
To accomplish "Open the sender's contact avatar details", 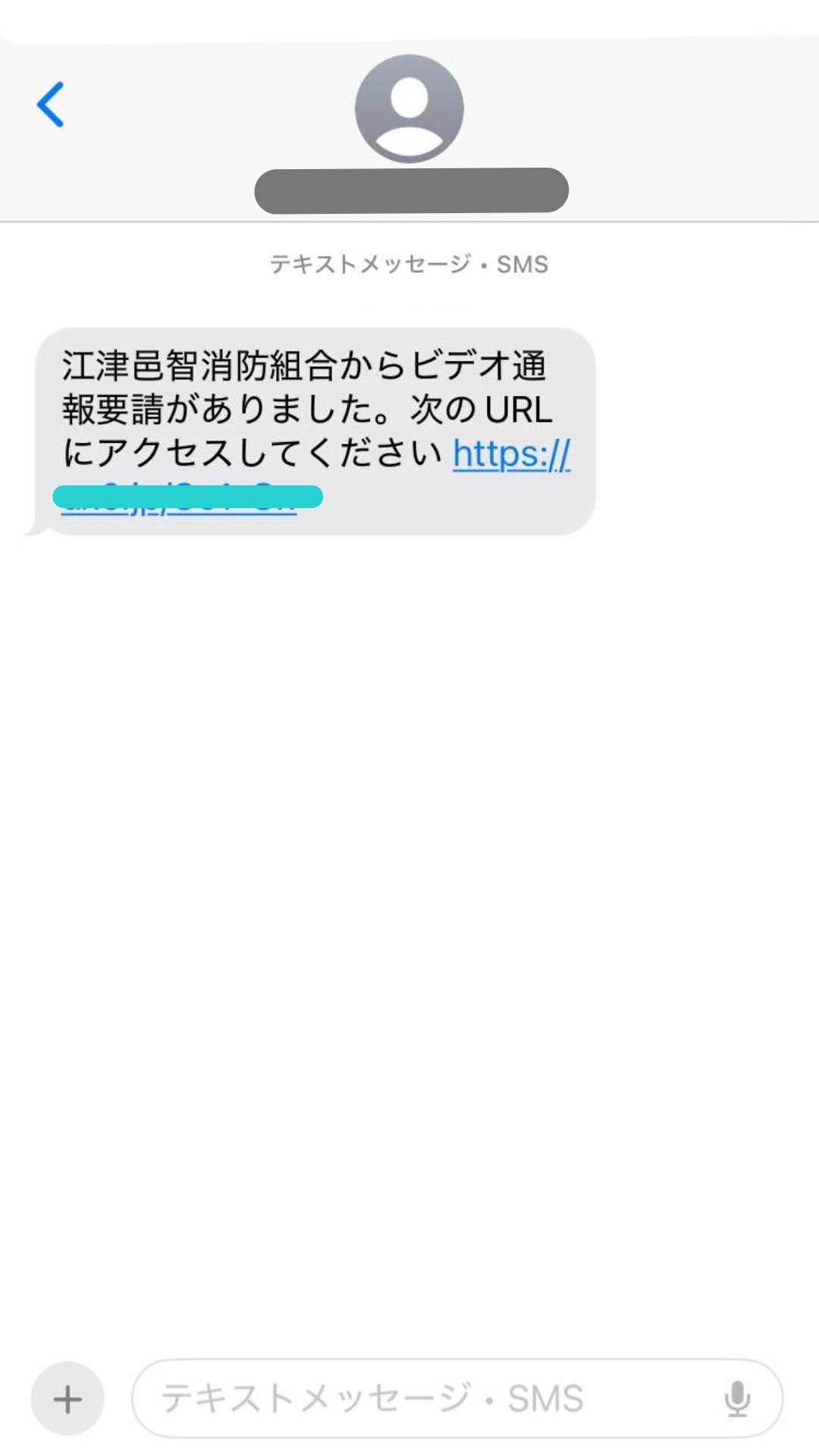I will tap(409, 109).
